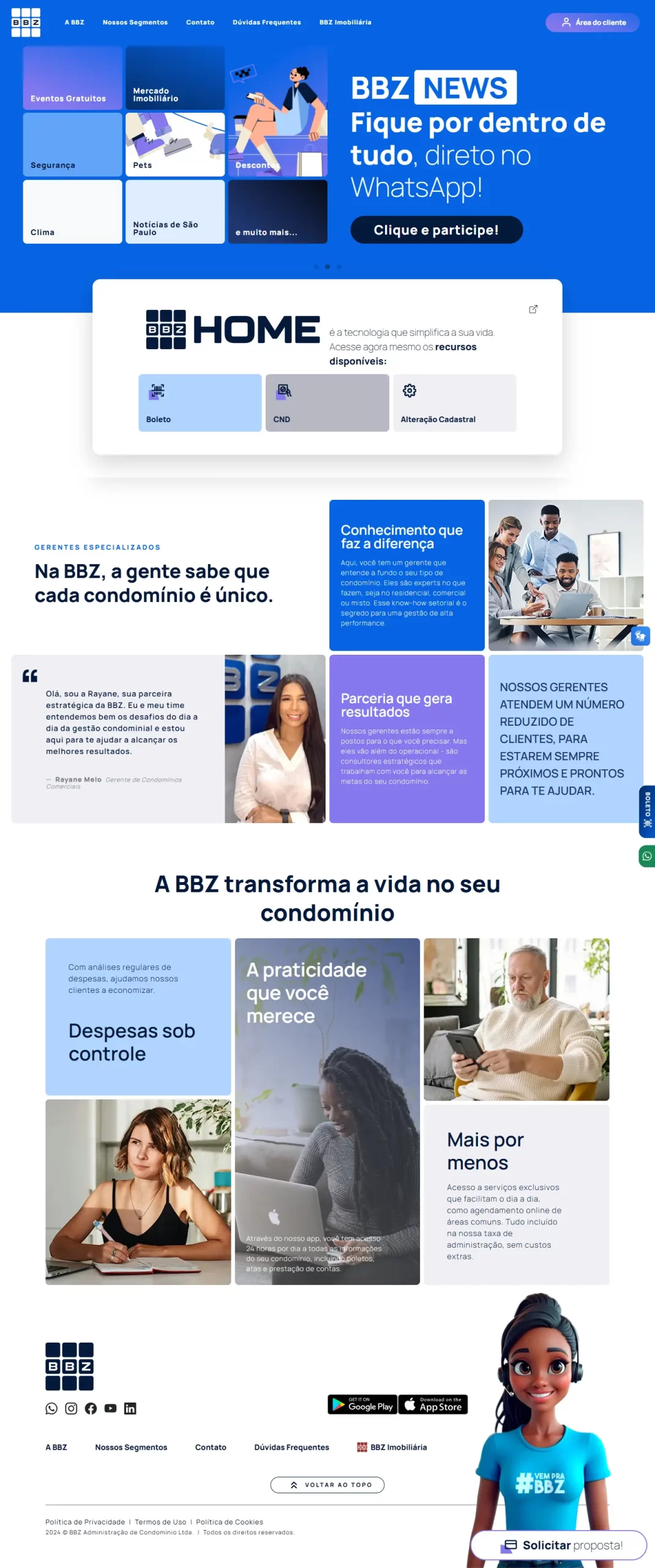This screenshot has height=1568, width=655.
Task: Open the Boleto card
Action: pos(200,403)
